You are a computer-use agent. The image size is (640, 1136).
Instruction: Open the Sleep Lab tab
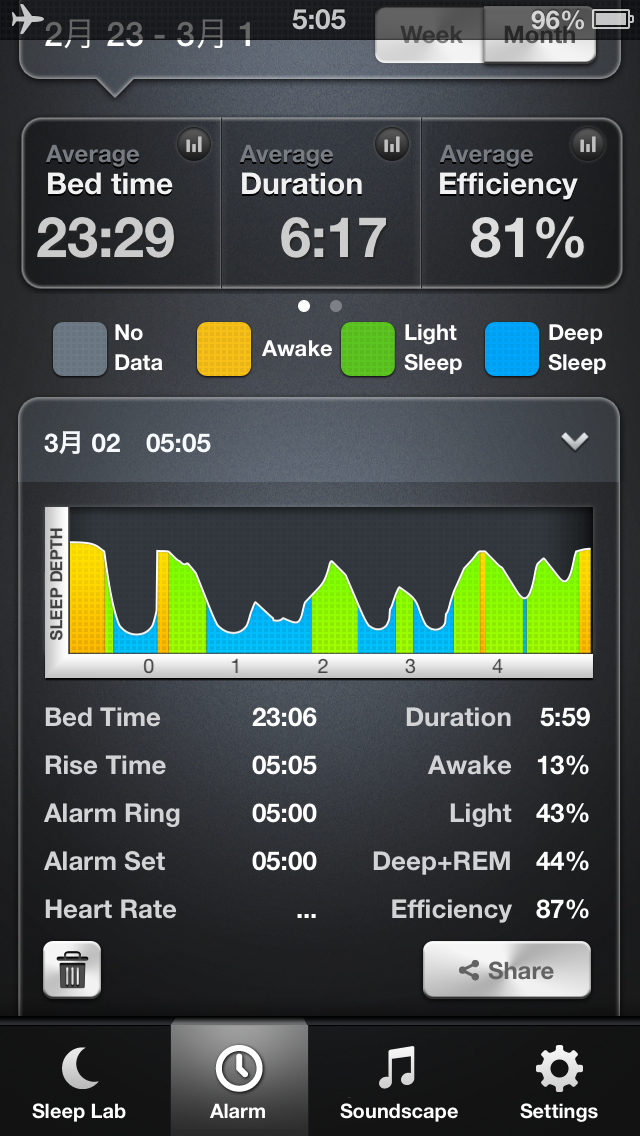(79, 1077)
